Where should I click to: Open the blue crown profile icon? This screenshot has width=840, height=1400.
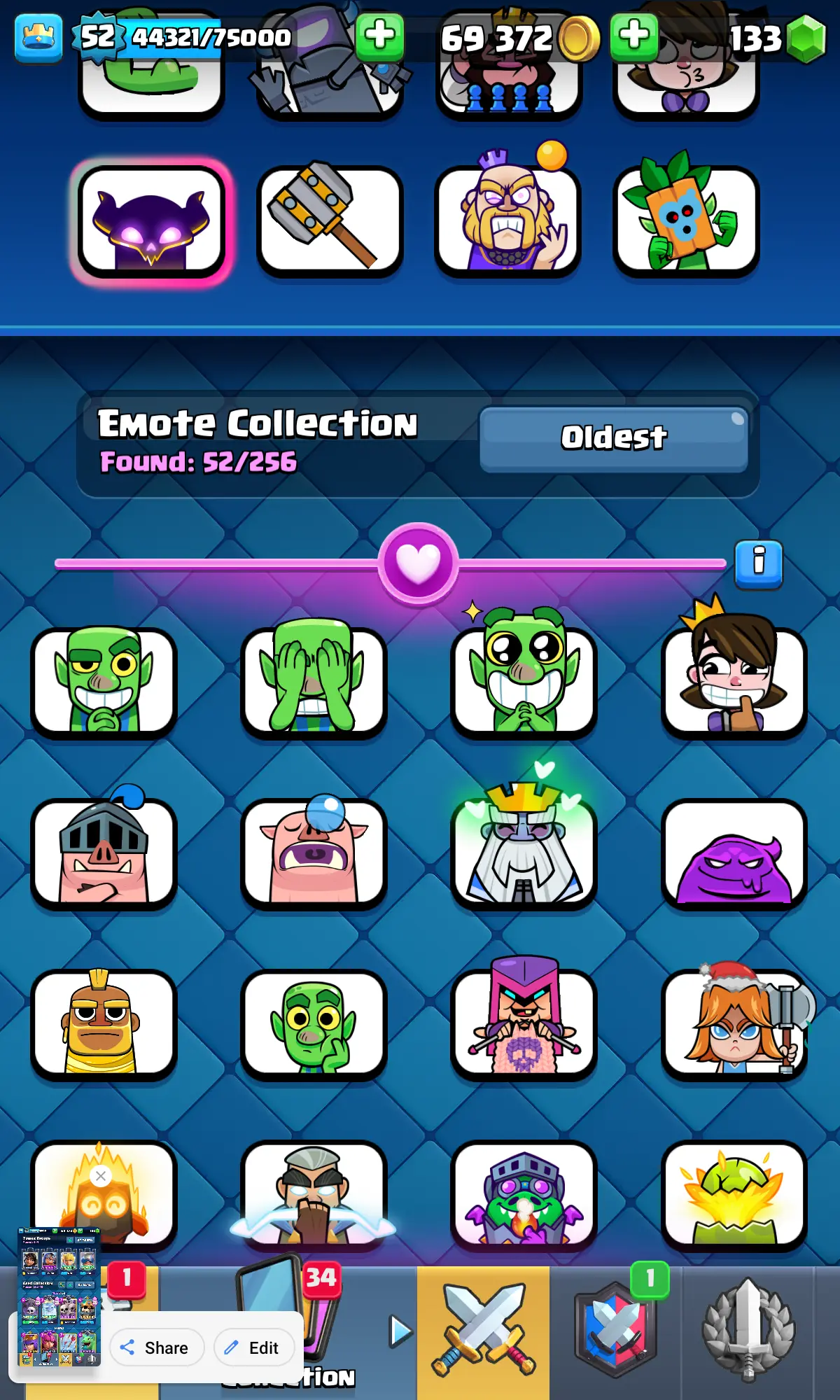[x=38, y=38]
